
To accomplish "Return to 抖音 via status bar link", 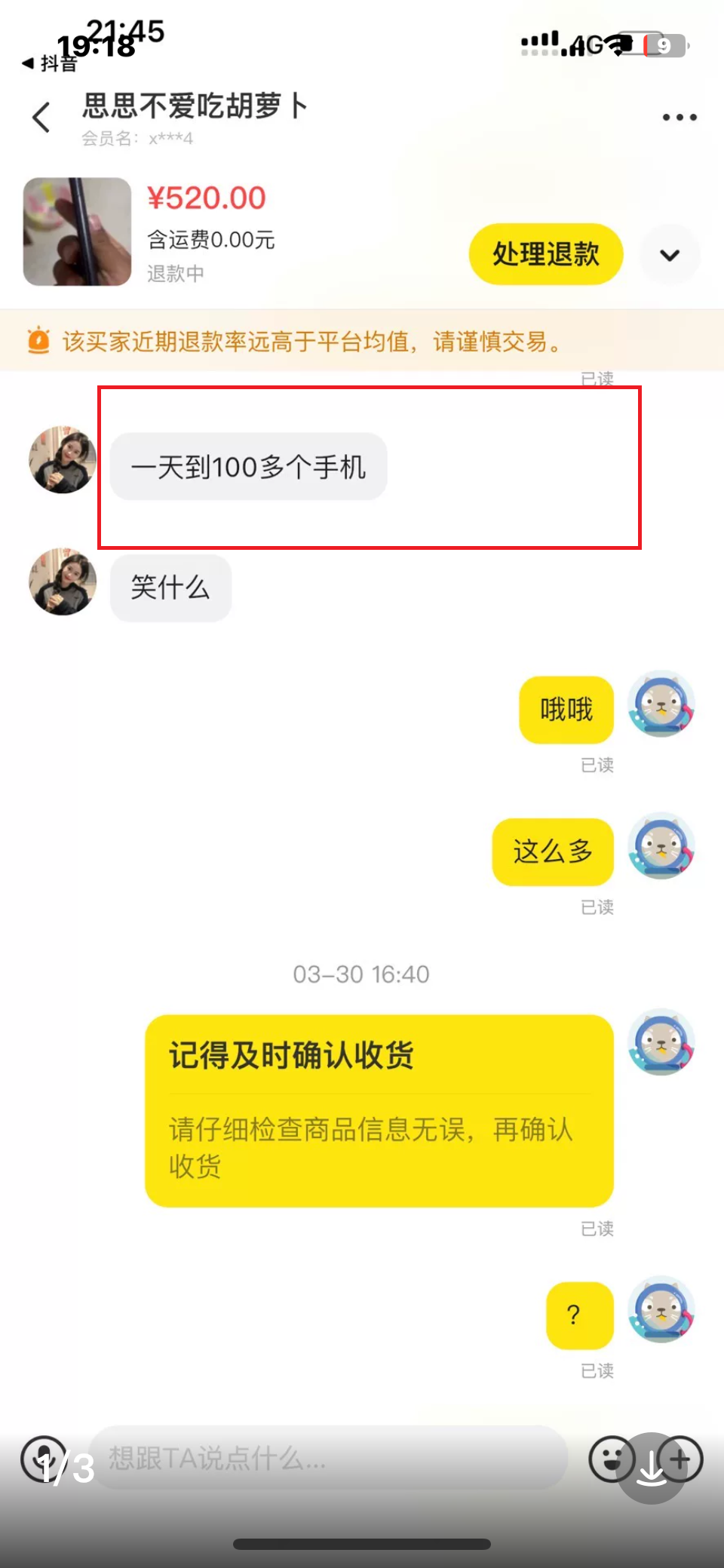I will tap(50, 64).
